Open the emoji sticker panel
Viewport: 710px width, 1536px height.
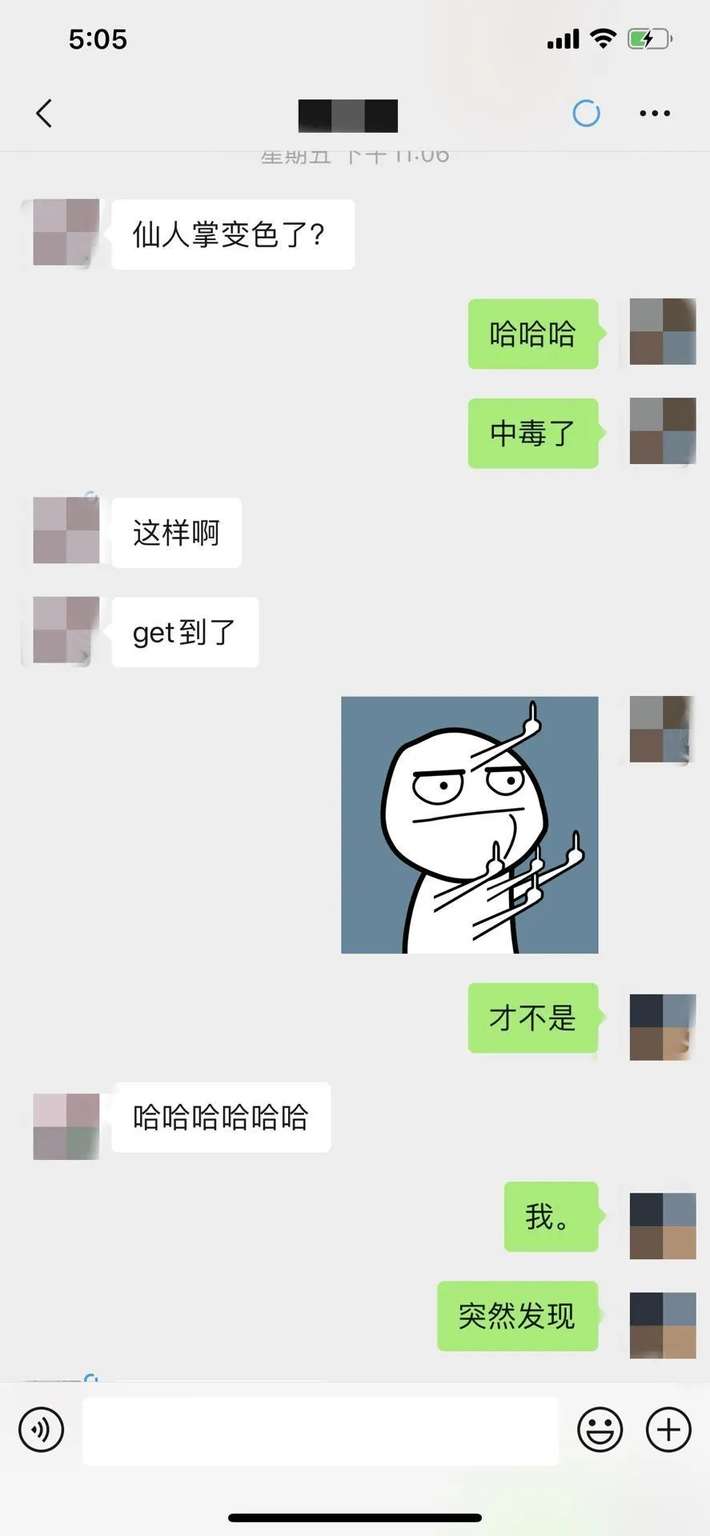[600, 1430]
